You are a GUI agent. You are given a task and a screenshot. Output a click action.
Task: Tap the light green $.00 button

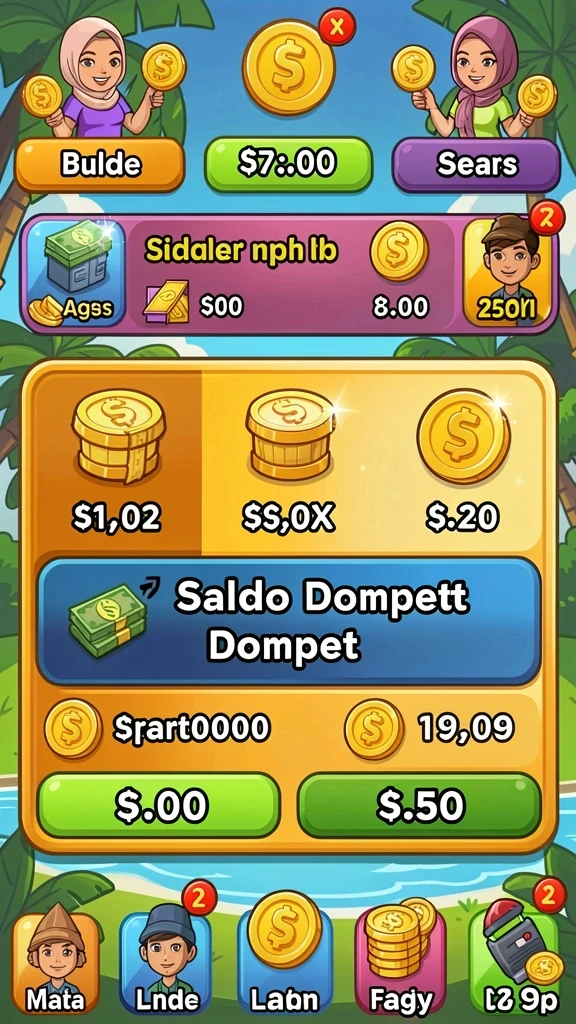[159, 805]
